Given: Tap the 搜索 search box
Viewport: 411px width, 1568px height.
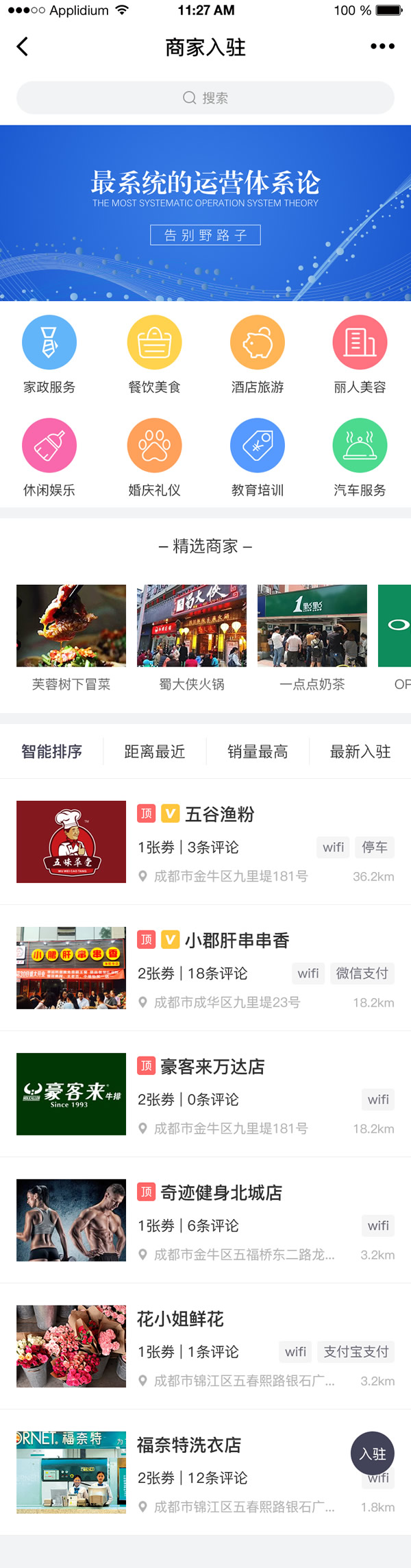Looking at the screenshot, I should pyautogui.click(x=206, y=98).
